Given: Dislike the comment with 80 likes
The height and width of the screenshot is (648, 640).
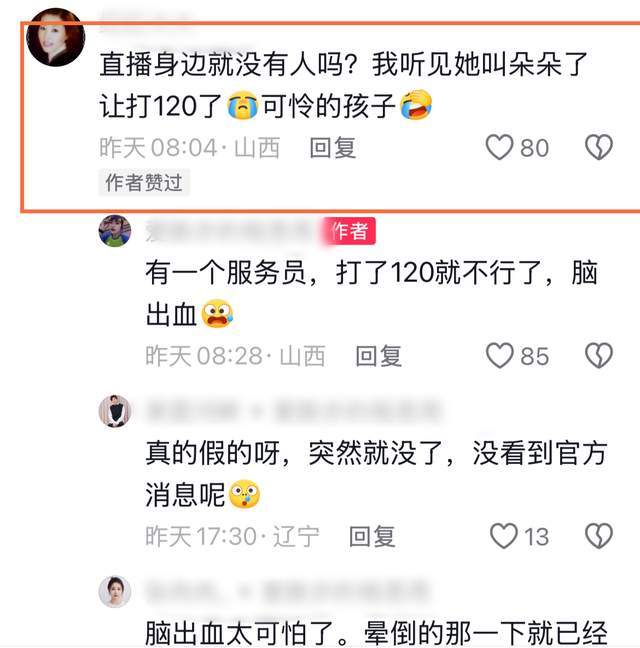Looking at the screenshot, I should [x=598, y=148].
